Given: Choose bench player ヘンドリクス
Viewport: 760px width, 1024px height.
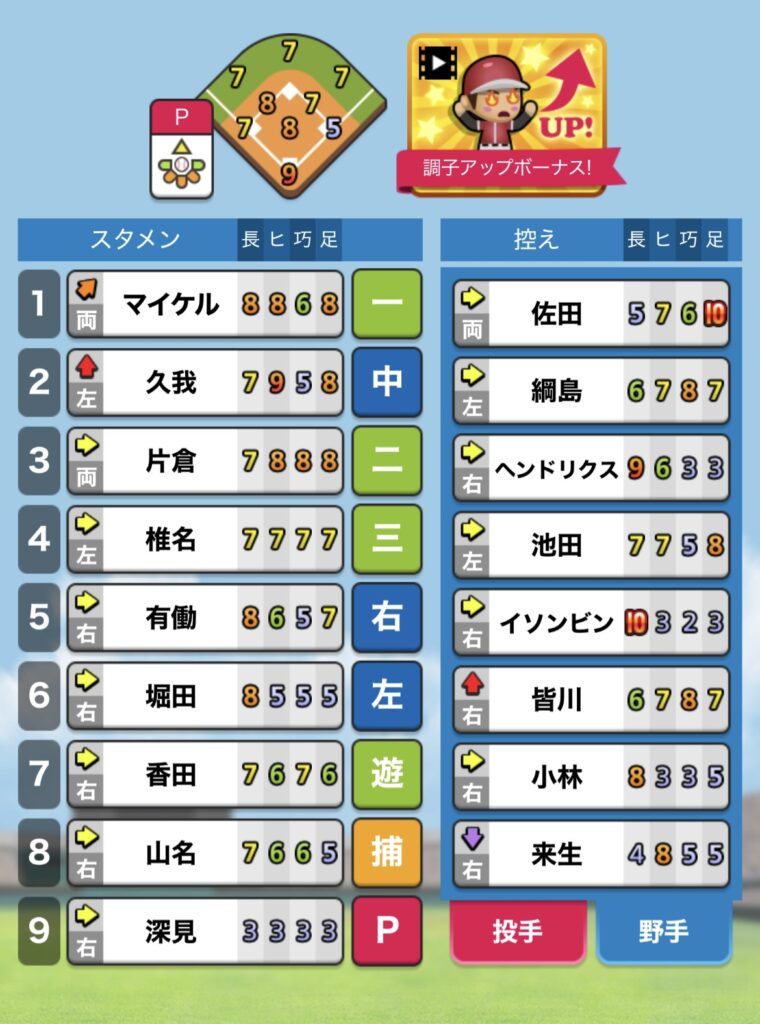Looking at the screenshot, I should click(x=591, y=468).
